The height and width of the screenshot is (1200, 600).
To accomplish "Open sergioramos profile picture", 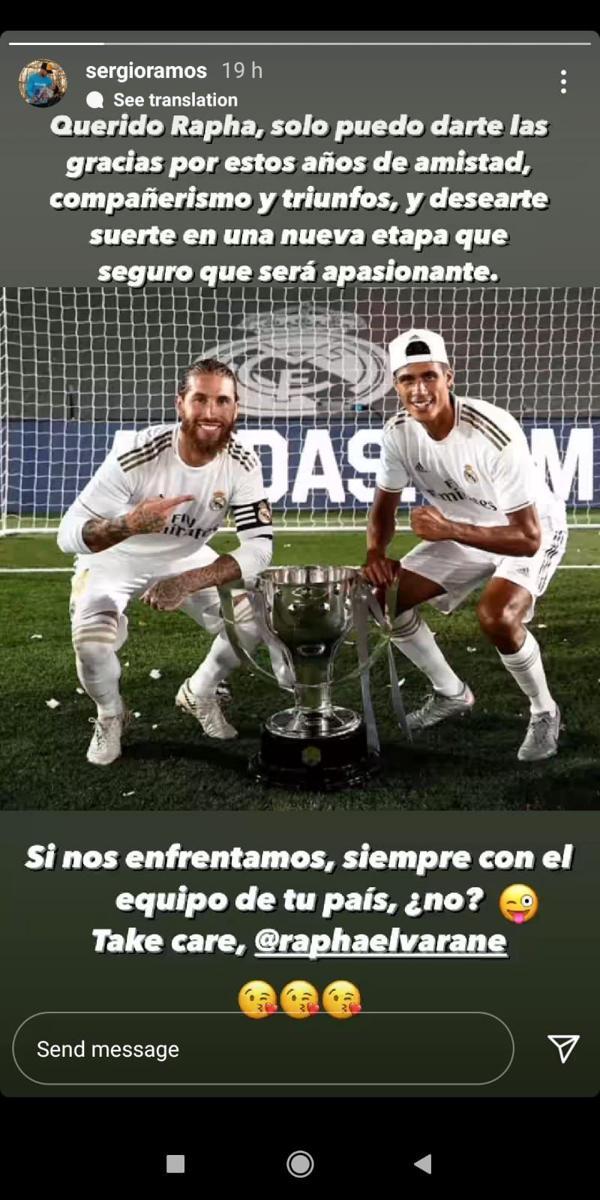I will point(42,84).
